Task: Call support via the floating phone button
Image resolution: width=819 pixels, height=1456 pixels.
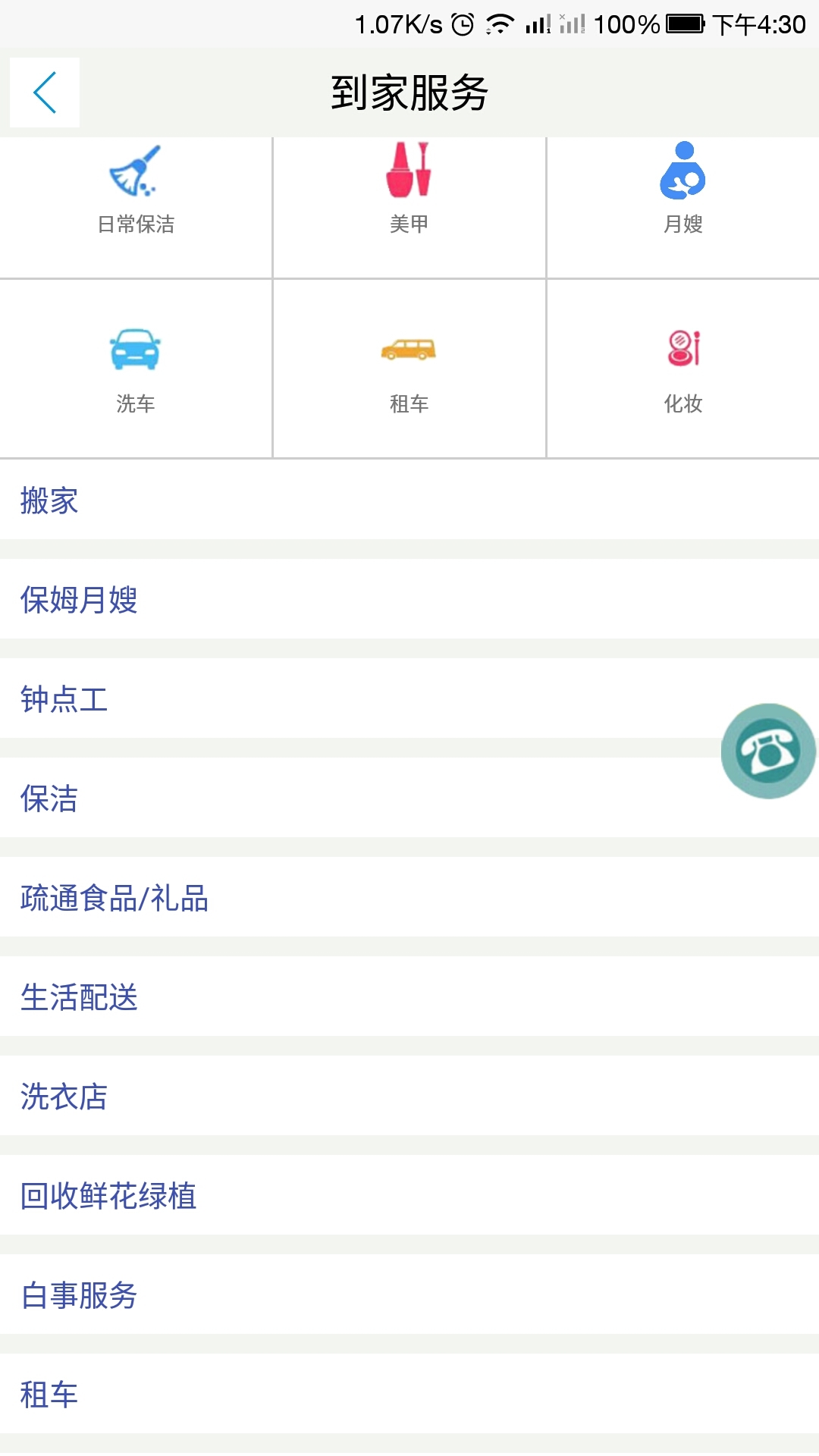Action: [767, 751]
